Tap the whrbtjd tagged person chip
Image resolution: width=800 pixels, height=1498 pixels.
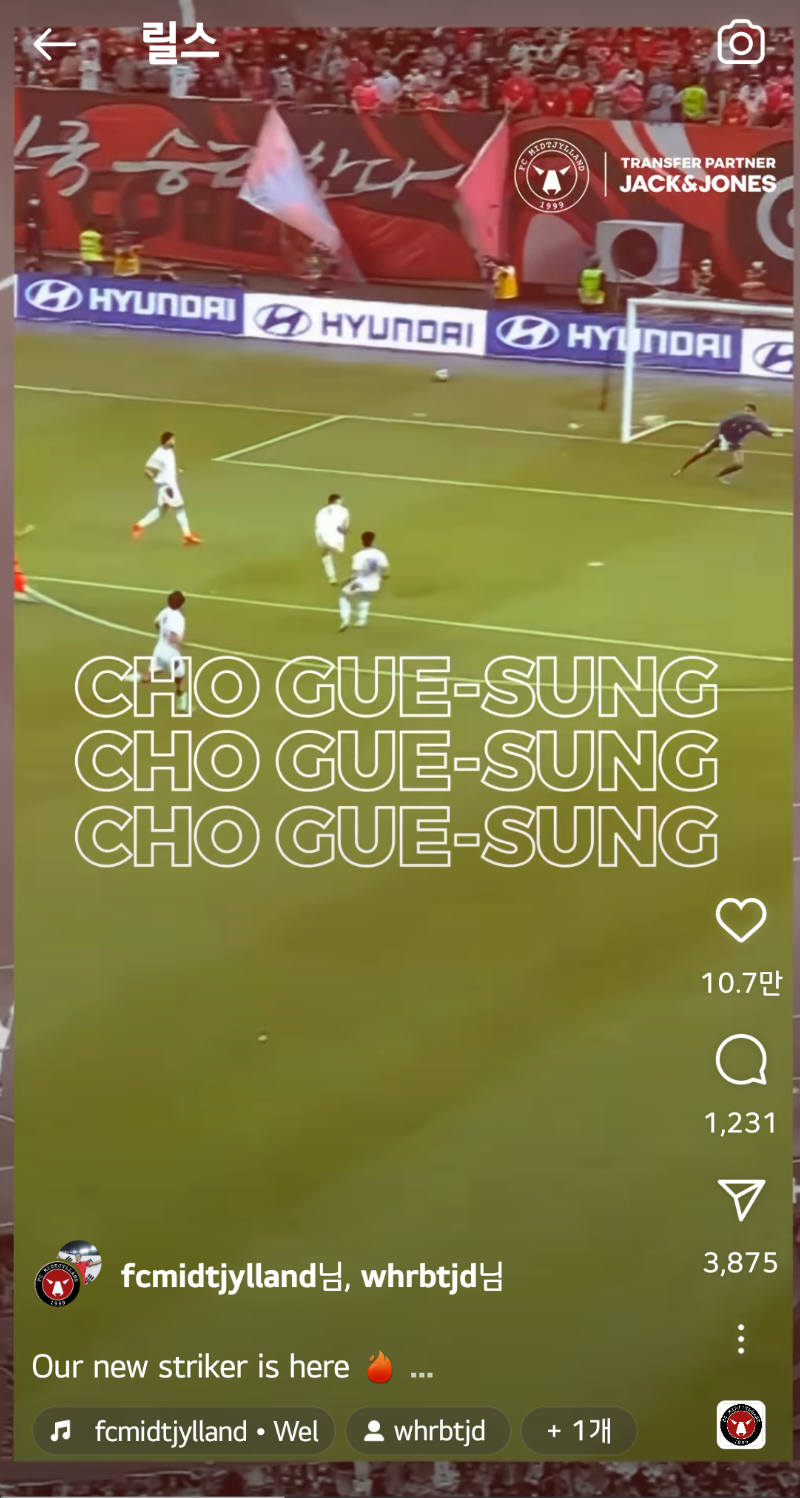click(x=427, y=1431)
